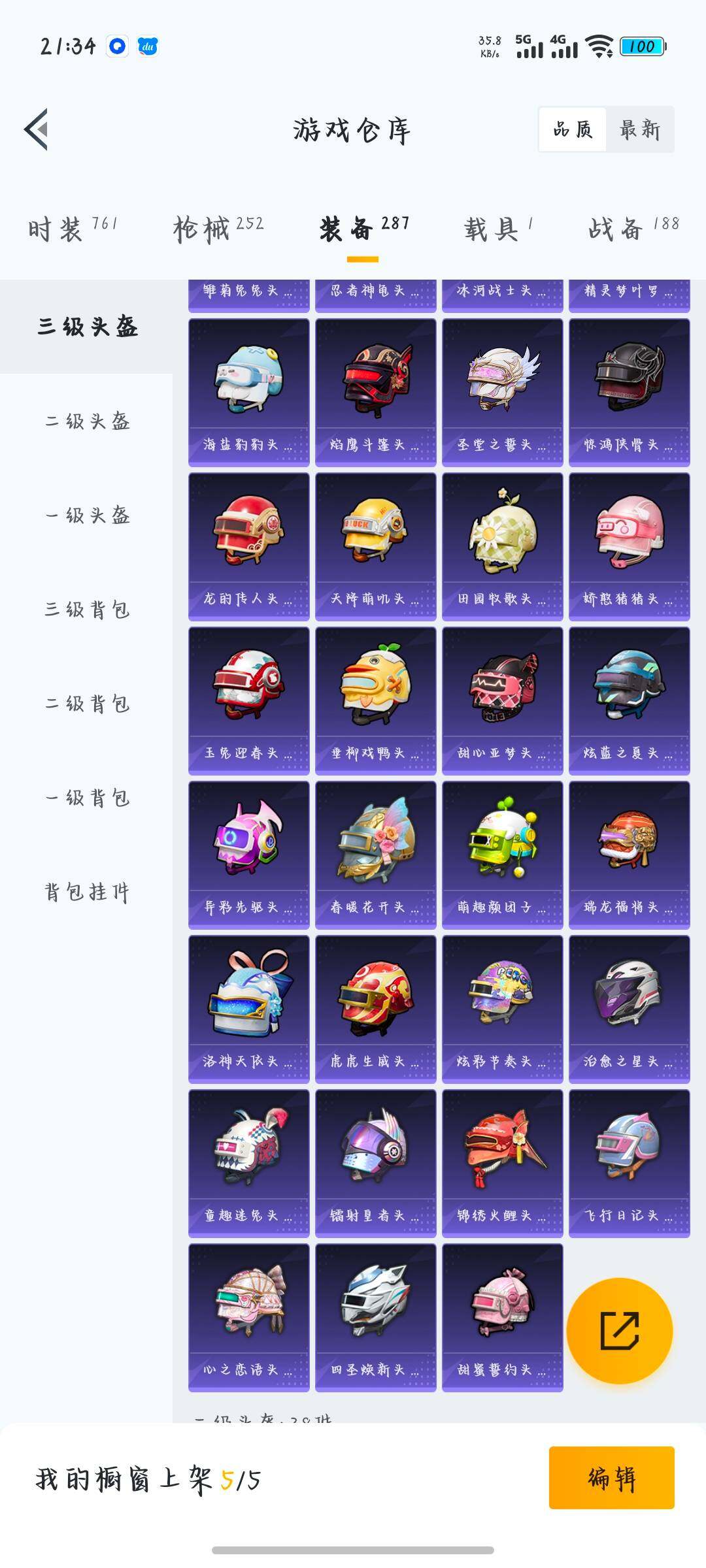Show the 二级背包 category
The height and width of the screenshot is (1568, 706).
point(87,704)
